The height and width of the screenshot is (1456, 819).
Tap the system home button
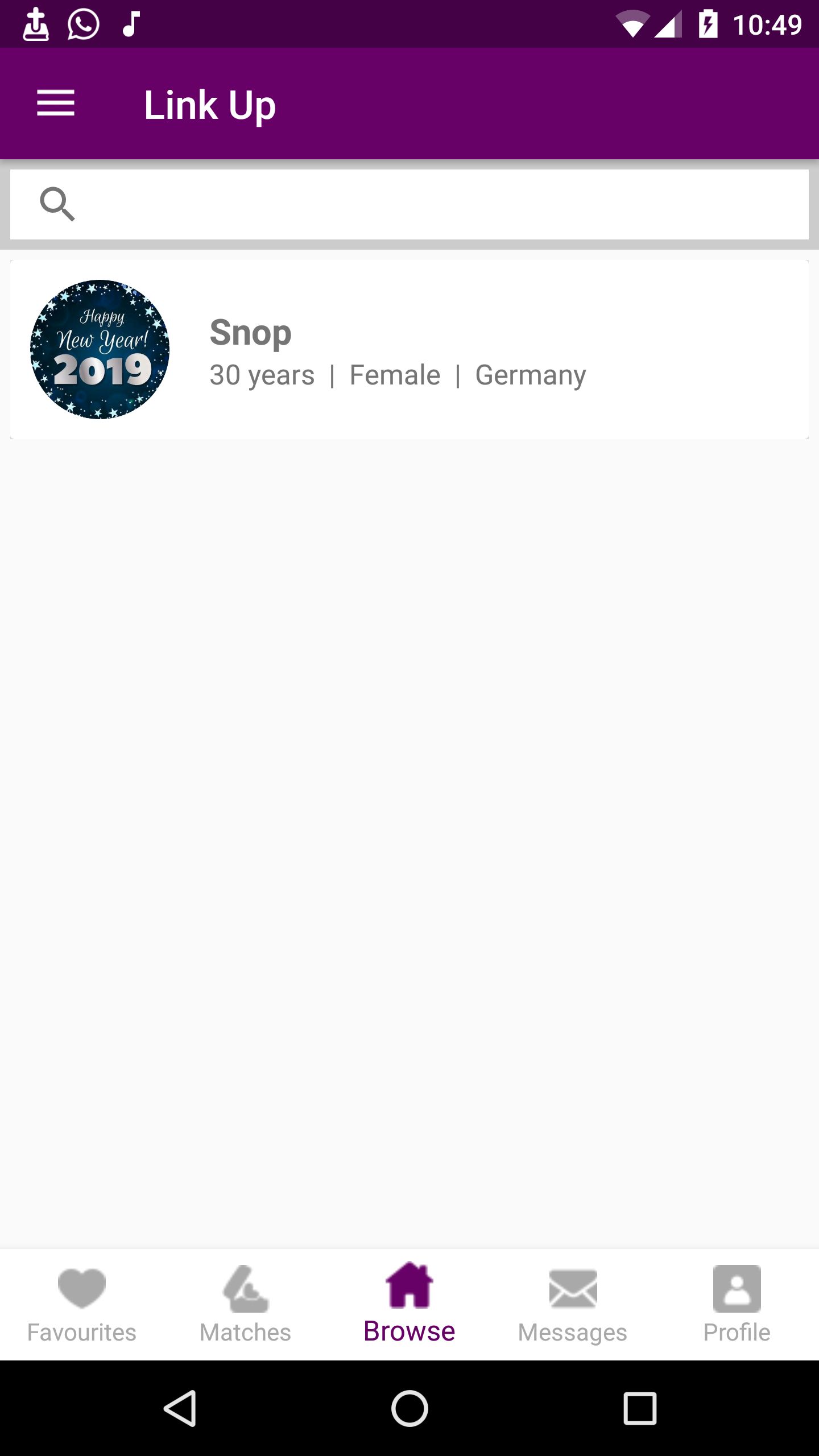click(x=409, y=1408)
